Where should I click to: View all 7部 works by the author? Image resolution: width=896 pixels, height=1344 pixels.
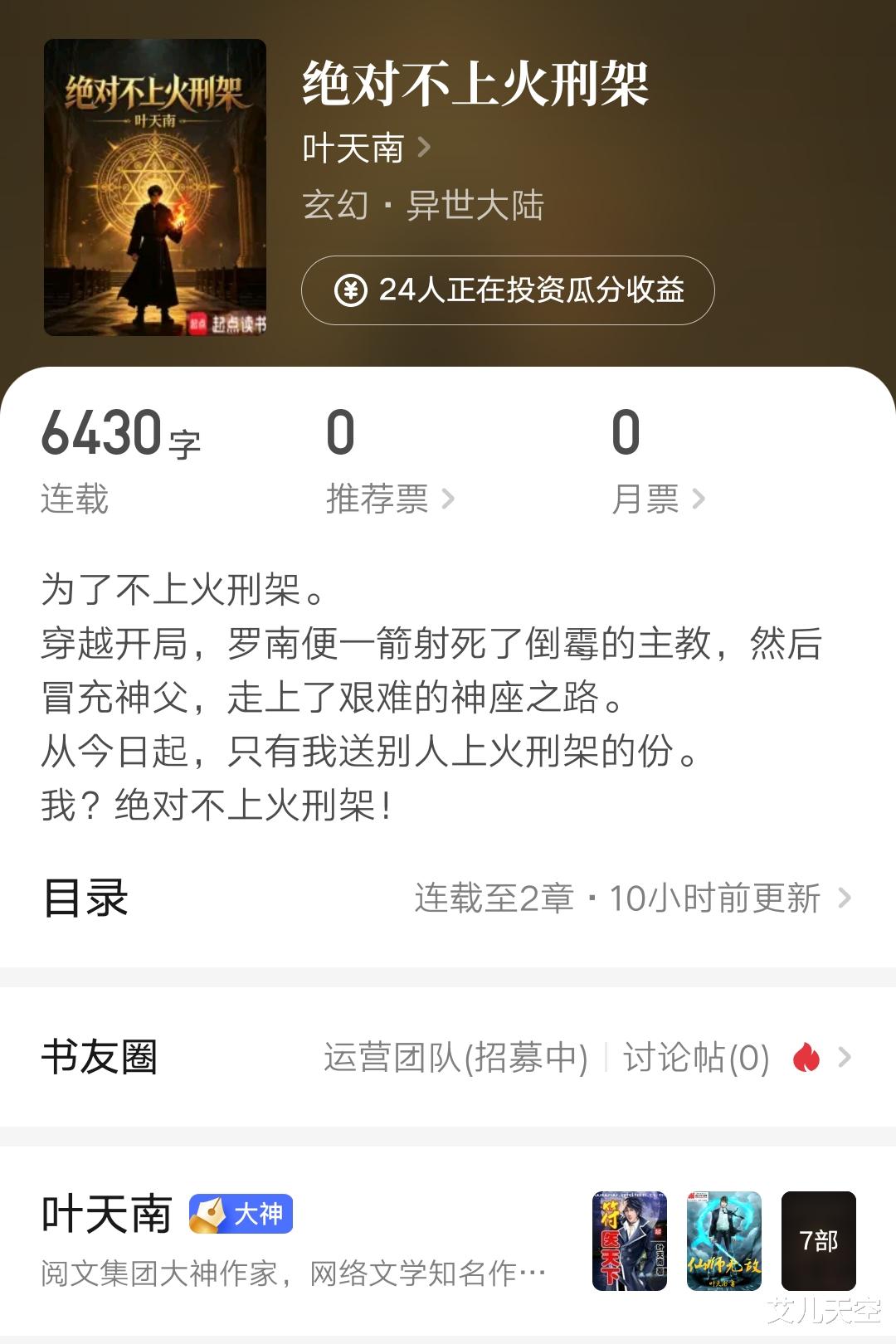[x=819, y=1241]
